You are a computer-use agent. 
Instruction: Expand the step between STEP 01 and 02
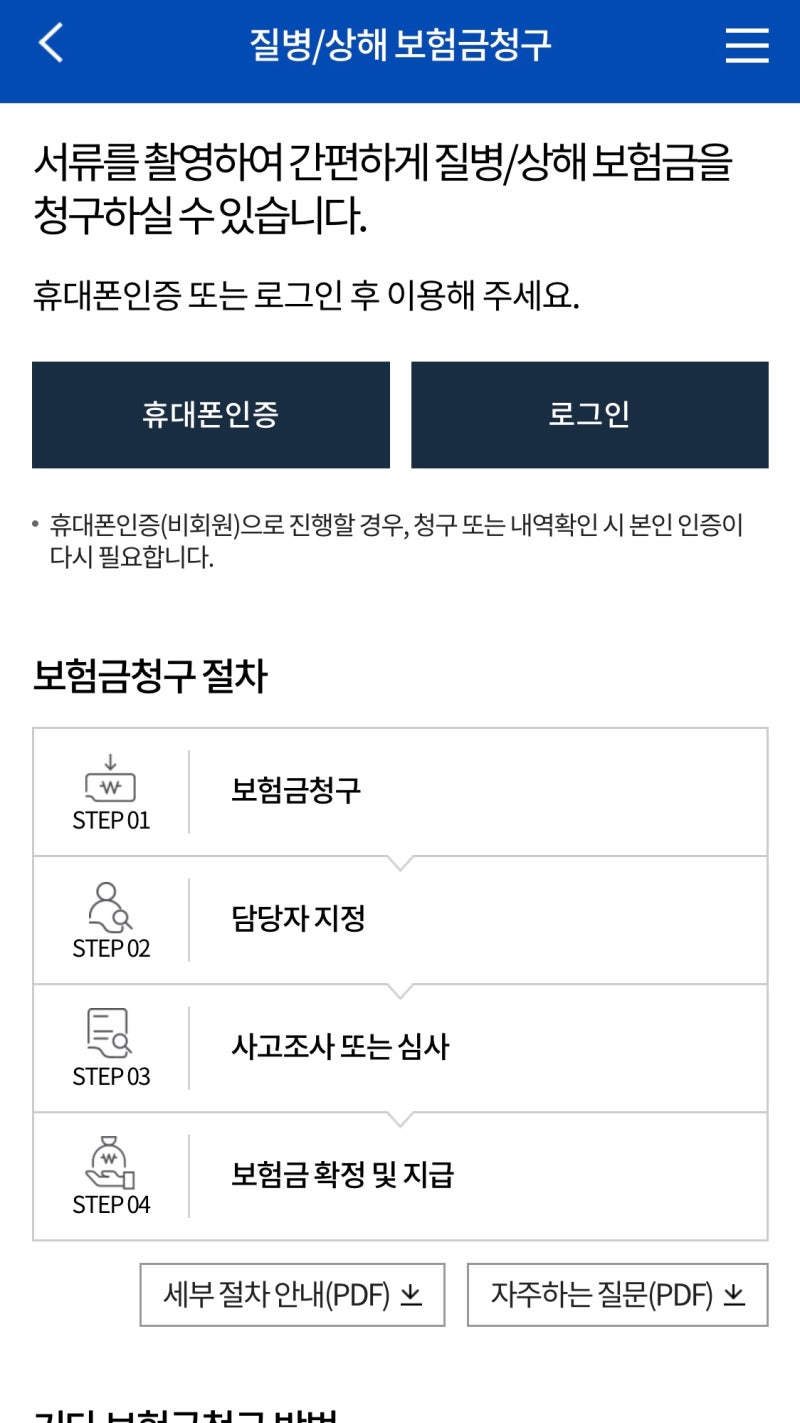(400, 857)
